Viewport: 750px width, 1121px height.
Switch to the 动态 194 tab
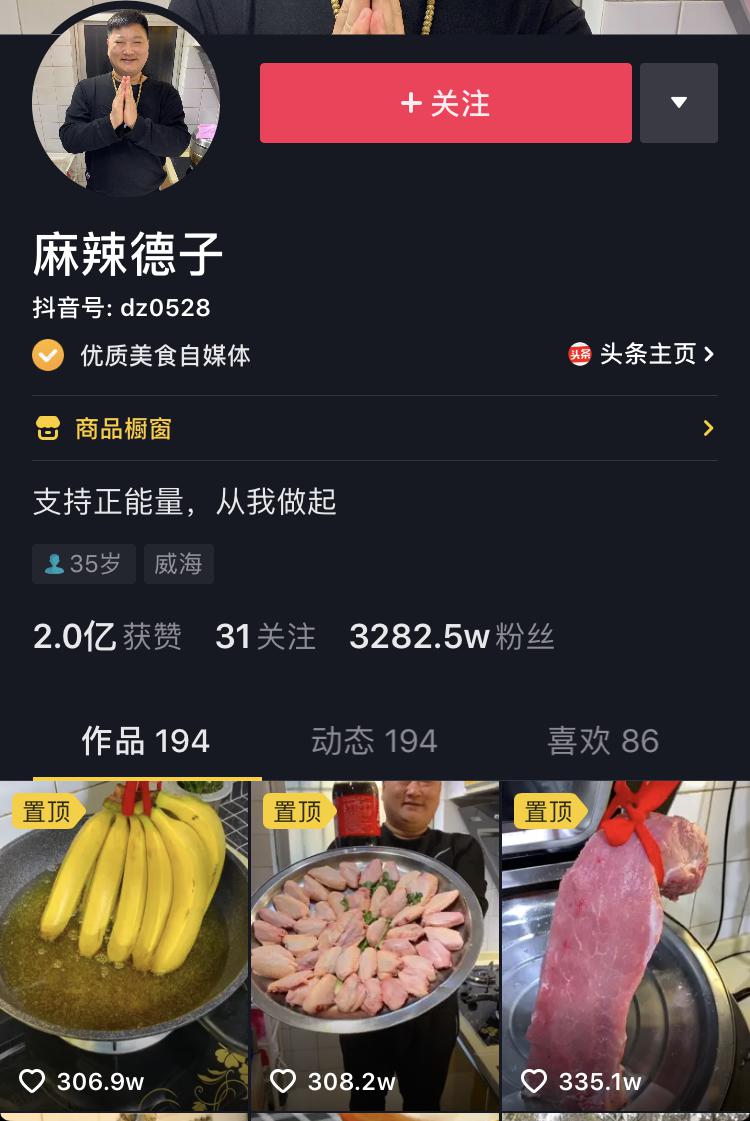pos(374,741)
